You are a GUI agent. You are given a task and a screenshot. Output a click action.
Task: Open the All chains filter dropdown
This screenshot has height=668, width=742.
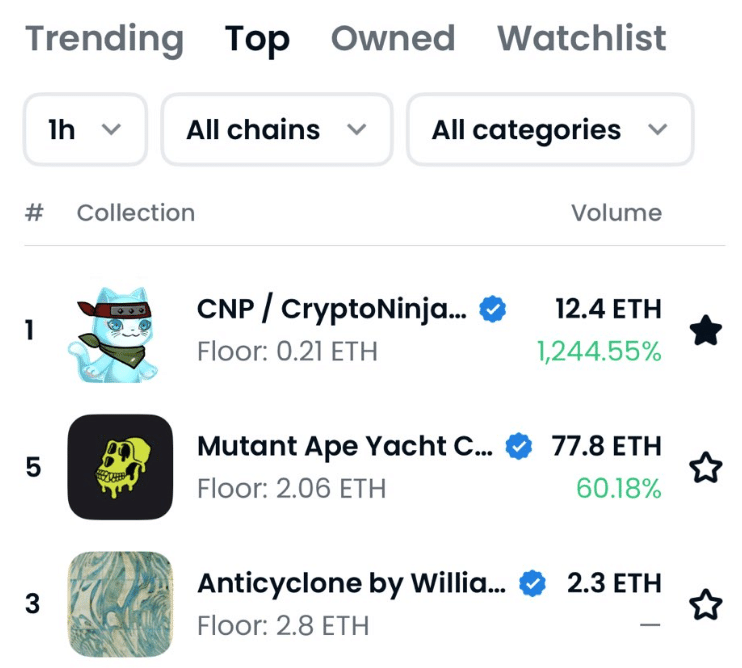[x=276, y=130]
